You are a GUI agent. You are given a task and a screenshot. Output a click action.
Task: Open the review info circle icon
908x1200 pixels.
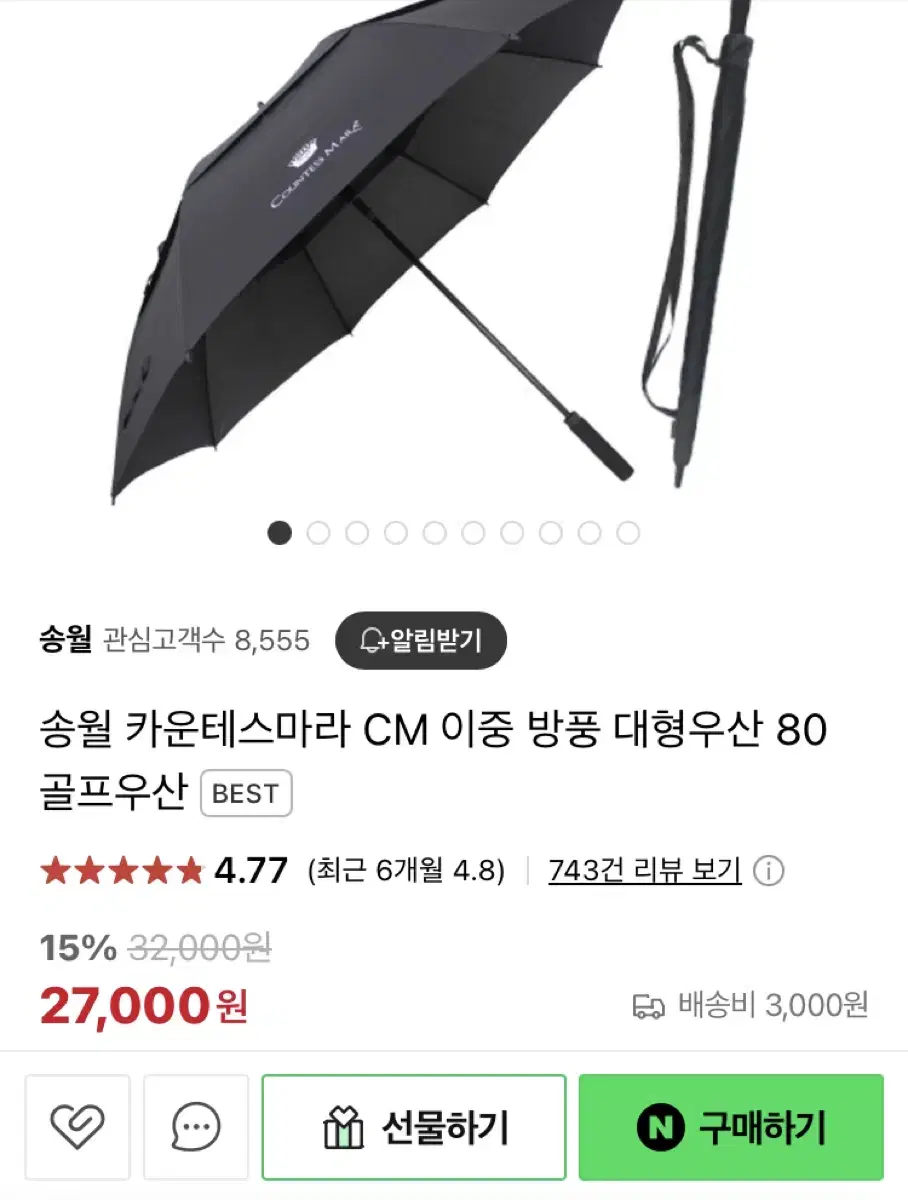click(769, 871)
